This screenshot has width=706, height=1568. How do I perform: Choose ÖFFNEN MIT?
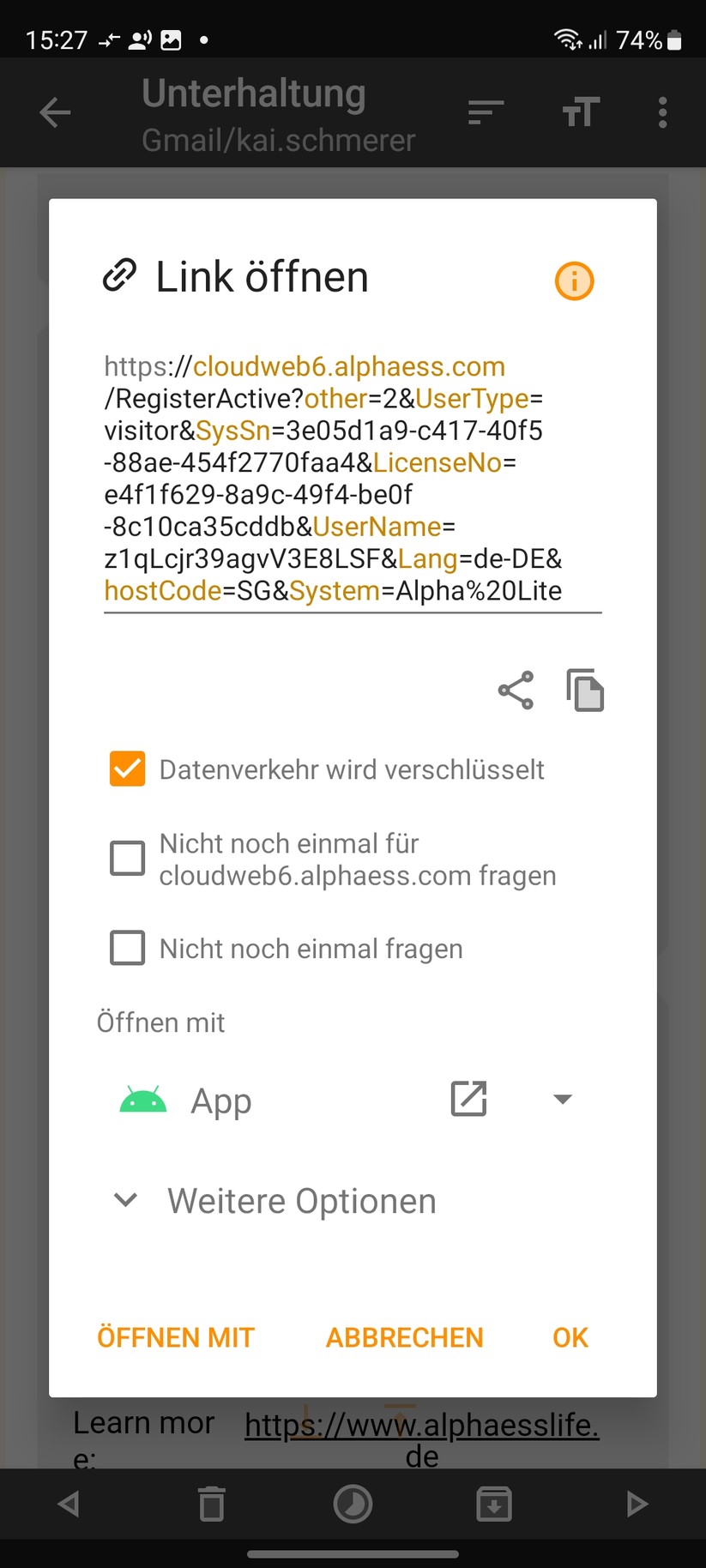tap(176, 1337)
